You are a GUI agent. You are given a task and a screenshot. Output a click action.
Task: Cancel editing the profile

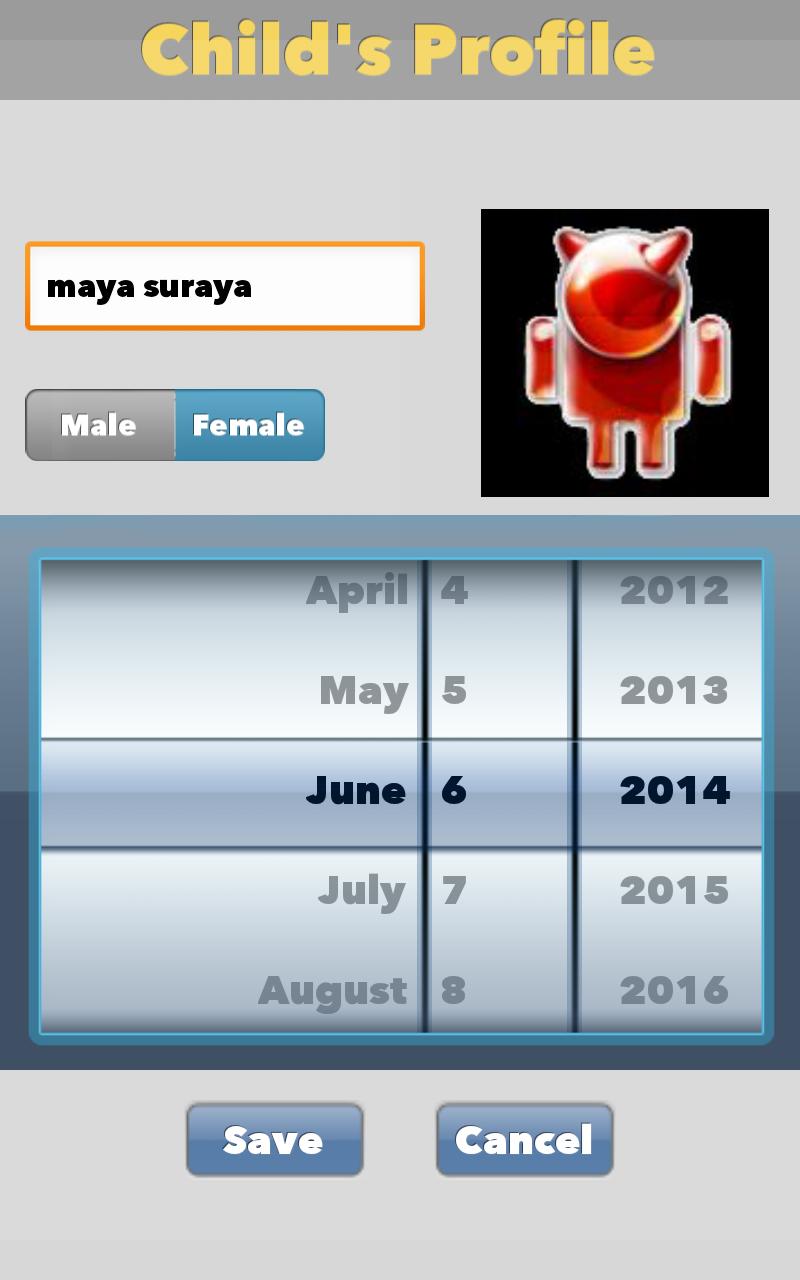524,1140
